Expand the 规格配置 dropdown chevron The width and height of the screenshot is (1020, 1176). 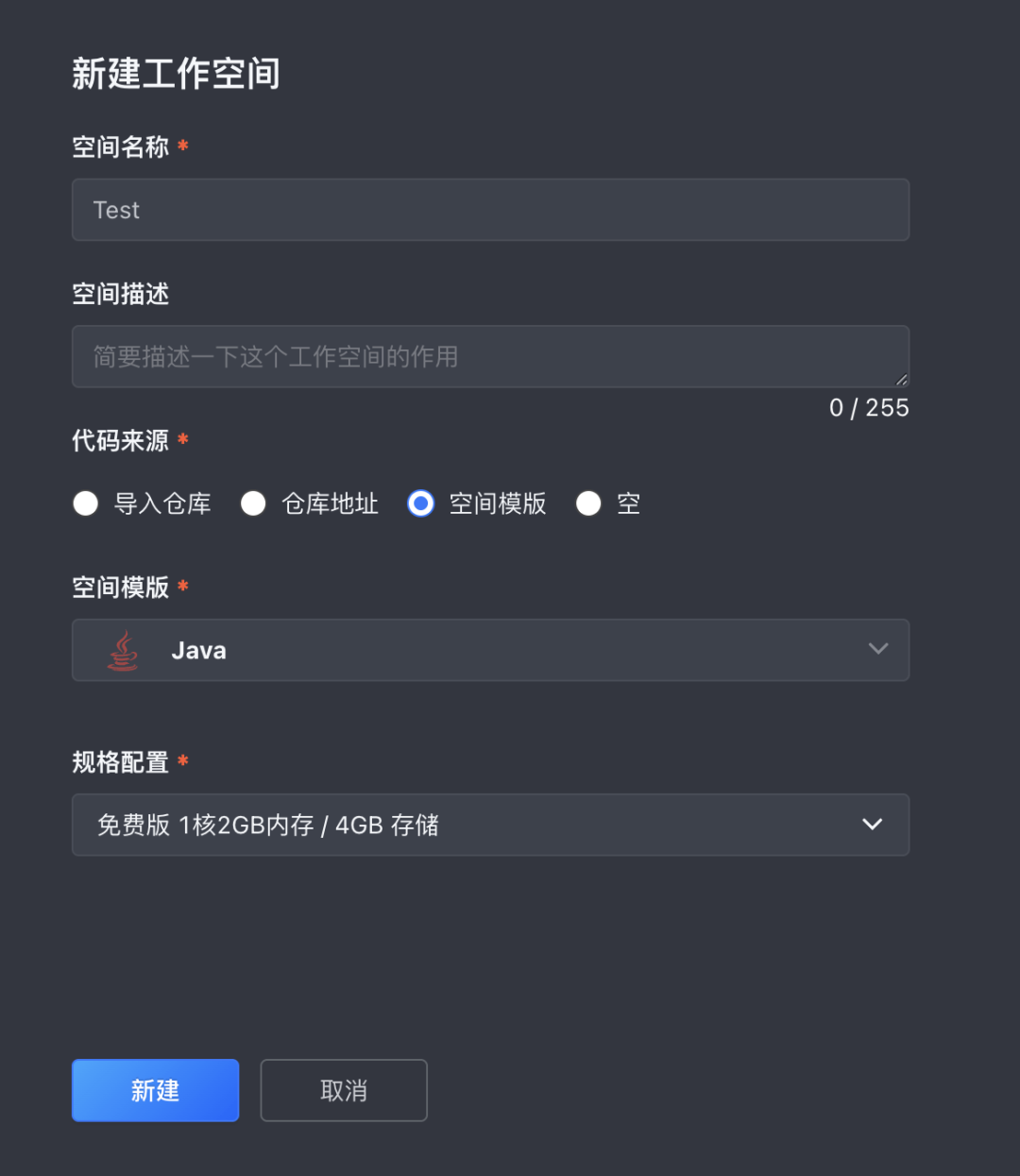tap(871, 825)
